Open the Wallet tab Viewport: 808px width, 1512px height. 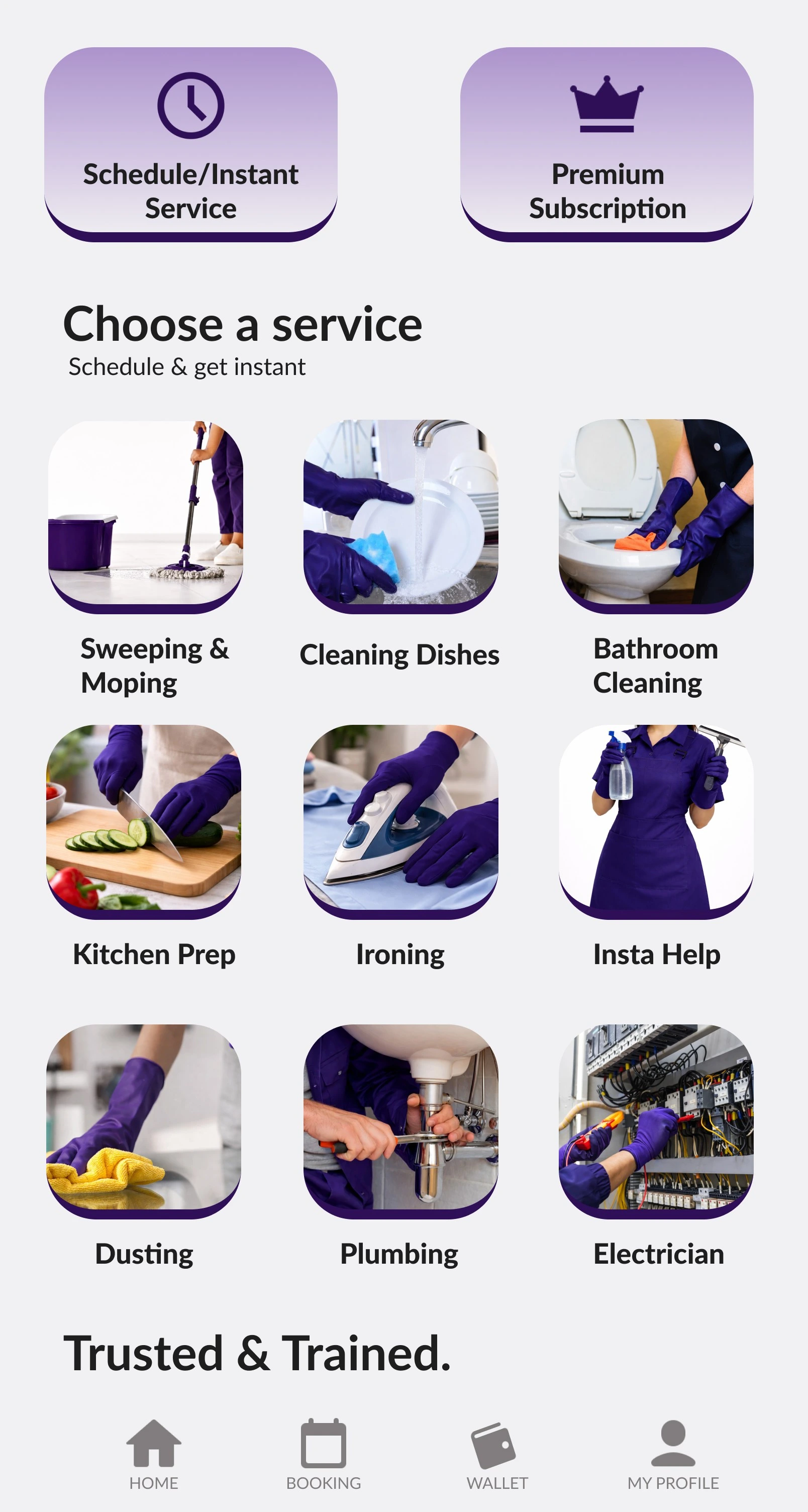coord(496,1455)
